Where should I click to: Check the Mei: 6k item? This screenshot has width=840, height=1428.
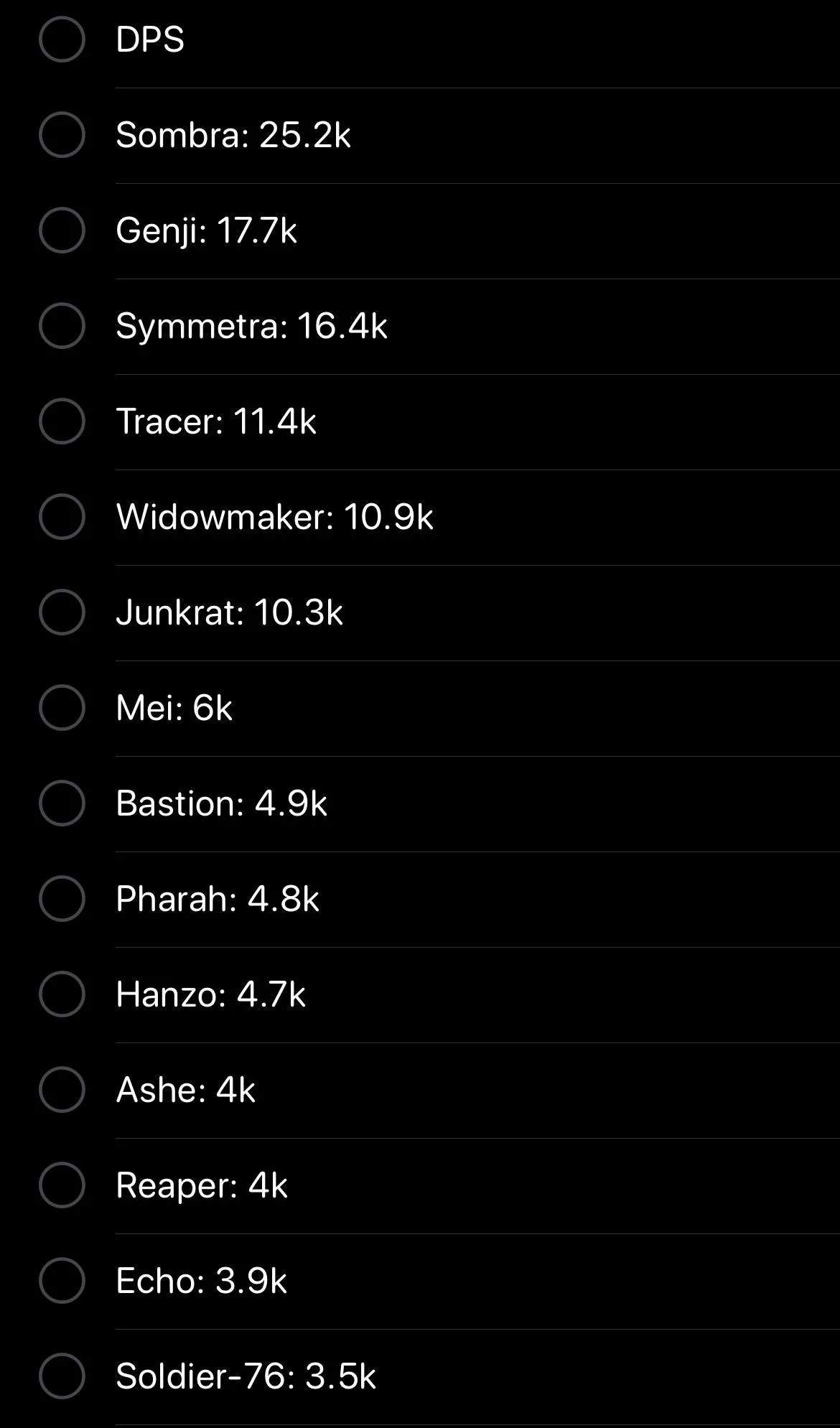point(62,708)
